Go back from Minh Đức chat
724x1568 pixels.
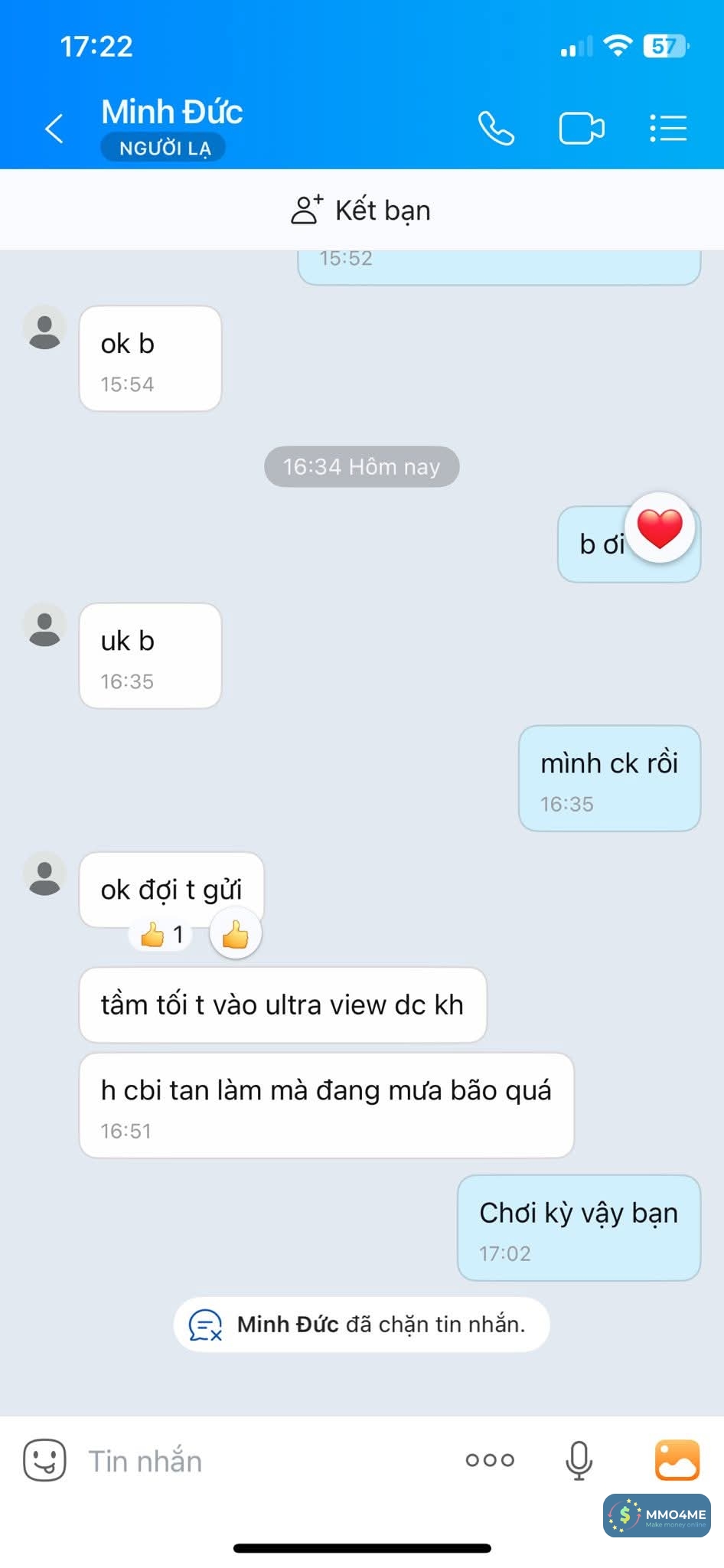[54, 128]
